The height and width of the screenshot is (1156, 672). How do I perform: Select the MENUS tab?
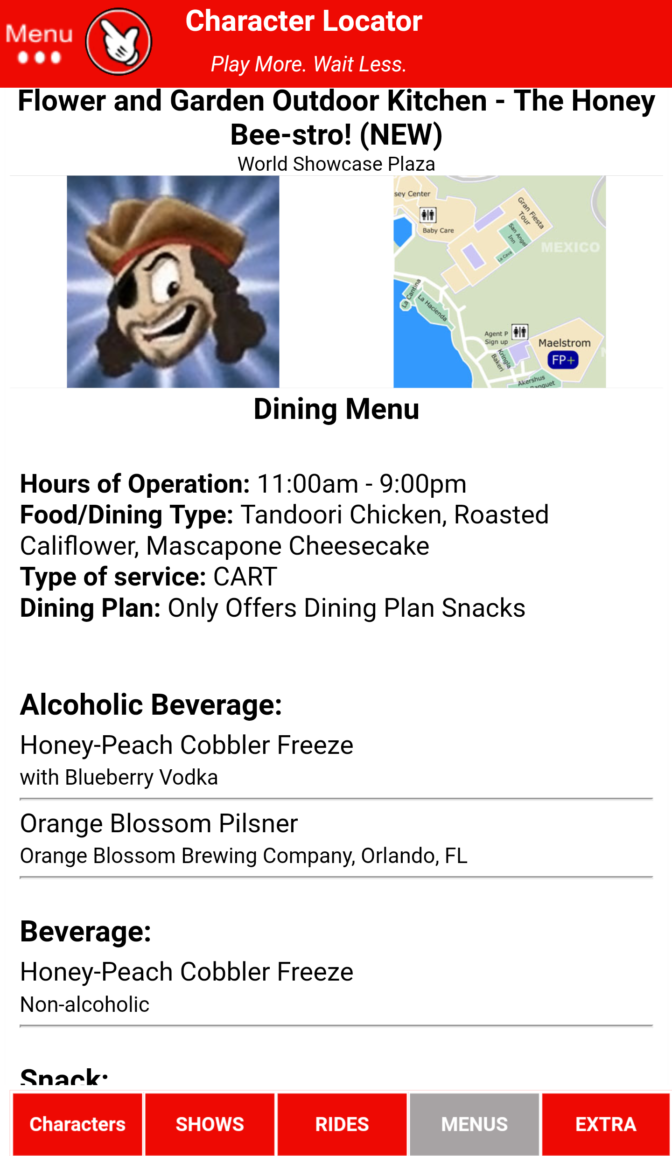click(x=475, y=1124)
